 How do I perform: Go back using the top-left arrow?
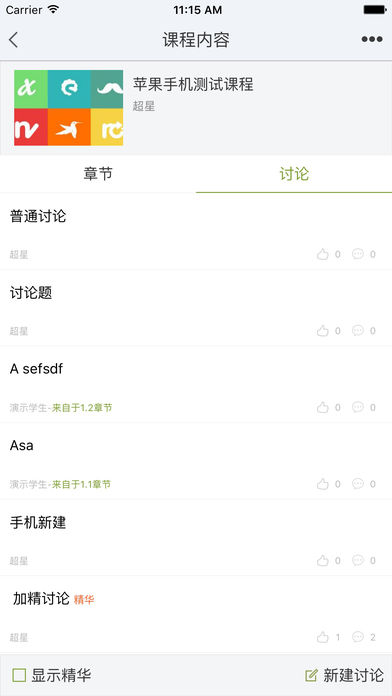(x=13, y=40)
